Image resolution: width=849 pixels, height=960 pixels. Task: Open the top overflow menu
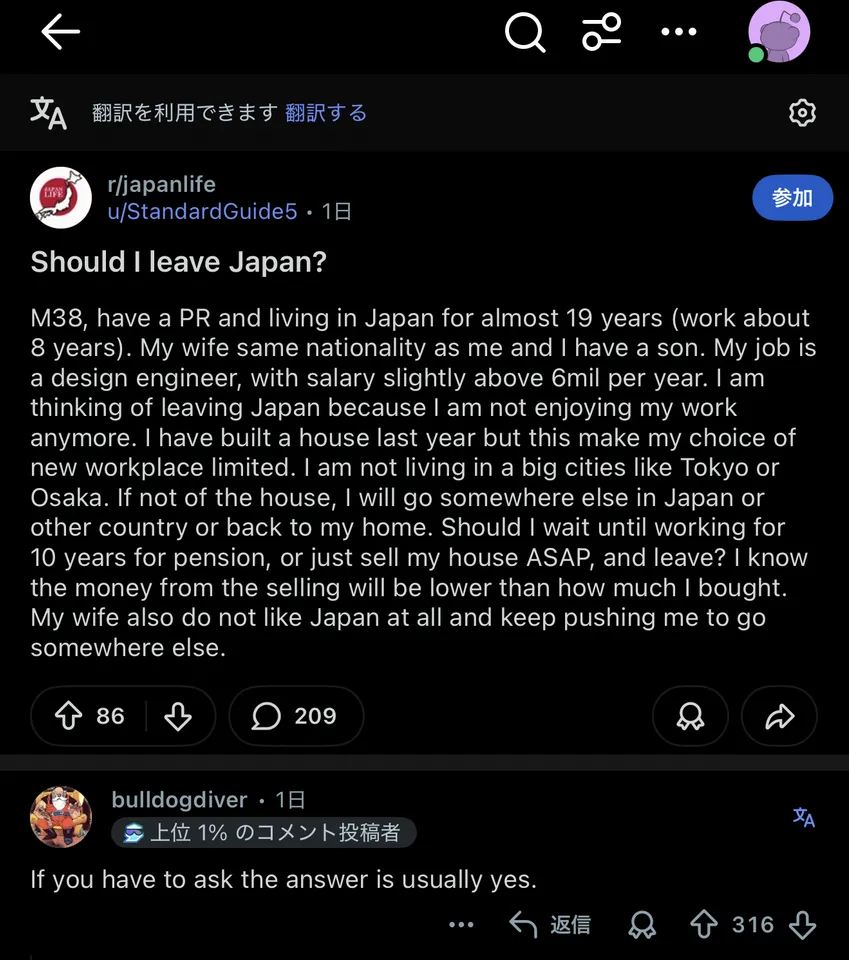pyautogui.click(x=679, y=33)
